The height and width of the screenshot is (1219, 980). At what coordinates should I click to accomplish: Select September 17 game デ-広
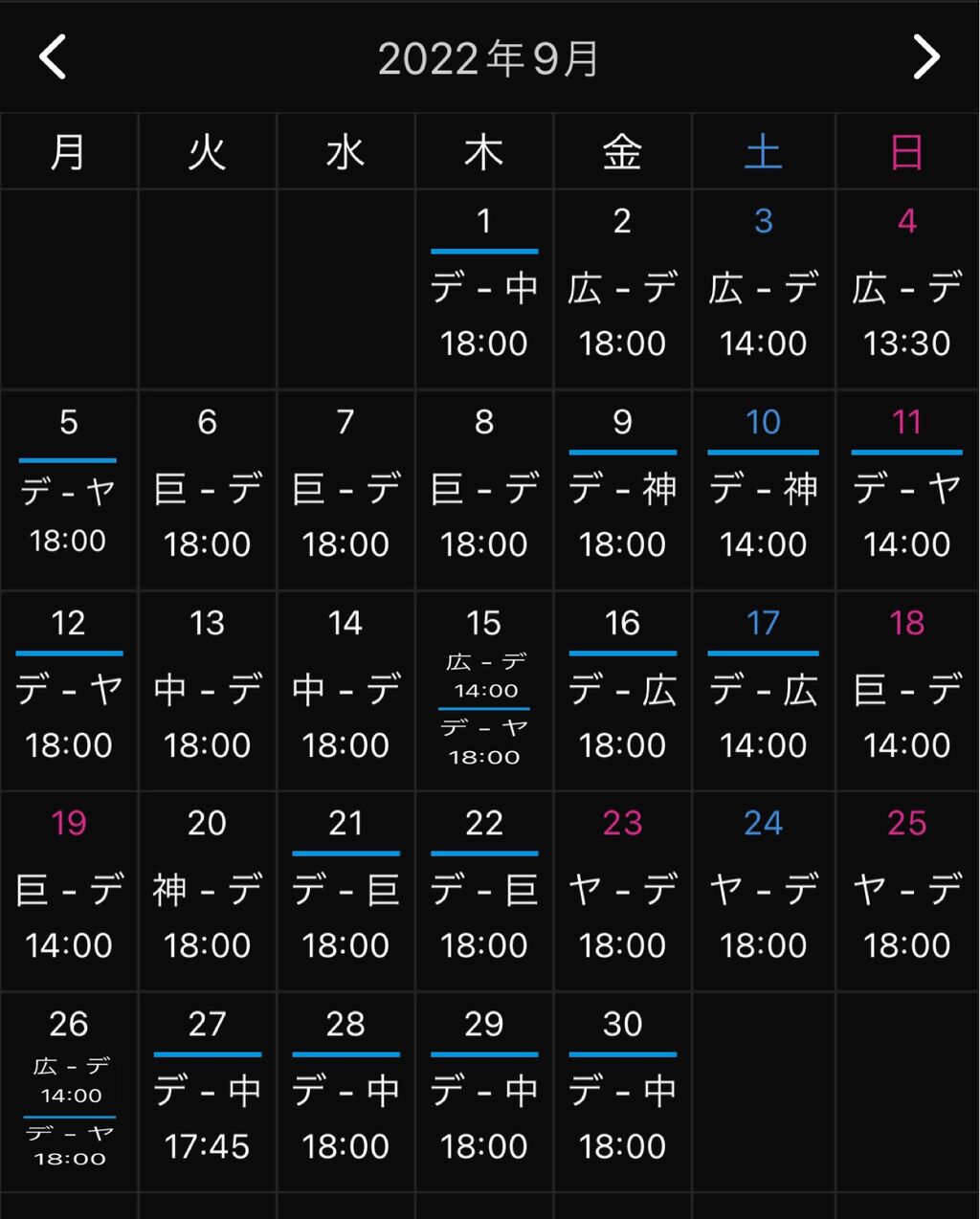[763, 691]
